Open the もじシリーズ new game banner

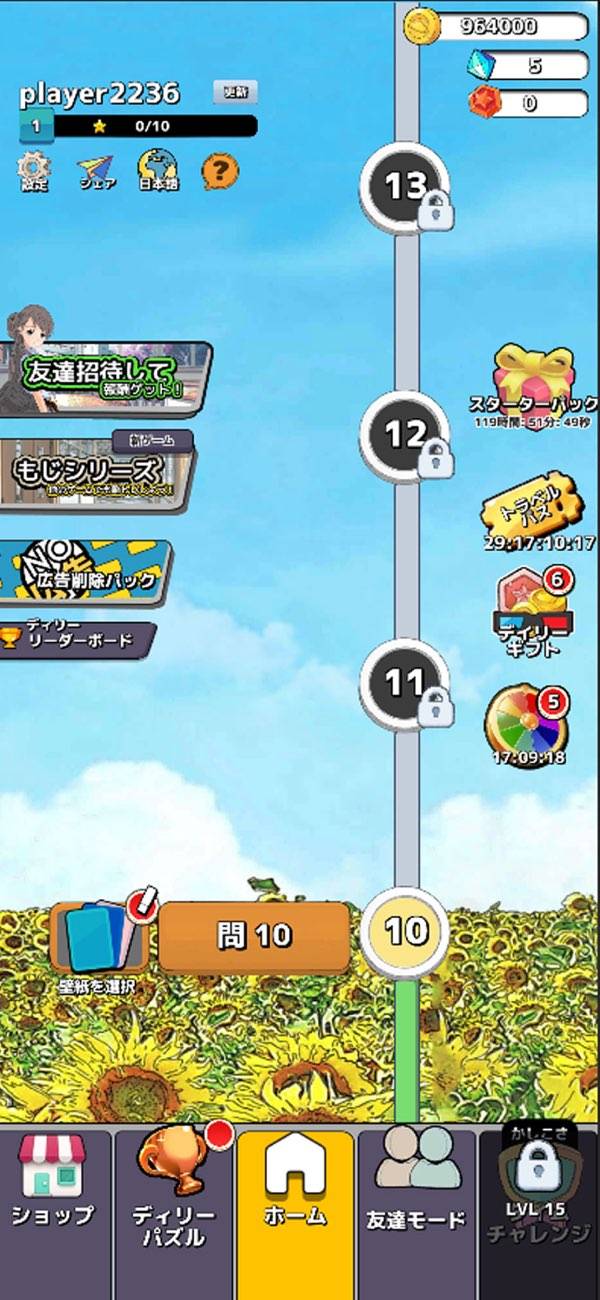click(x=95, y=473)
